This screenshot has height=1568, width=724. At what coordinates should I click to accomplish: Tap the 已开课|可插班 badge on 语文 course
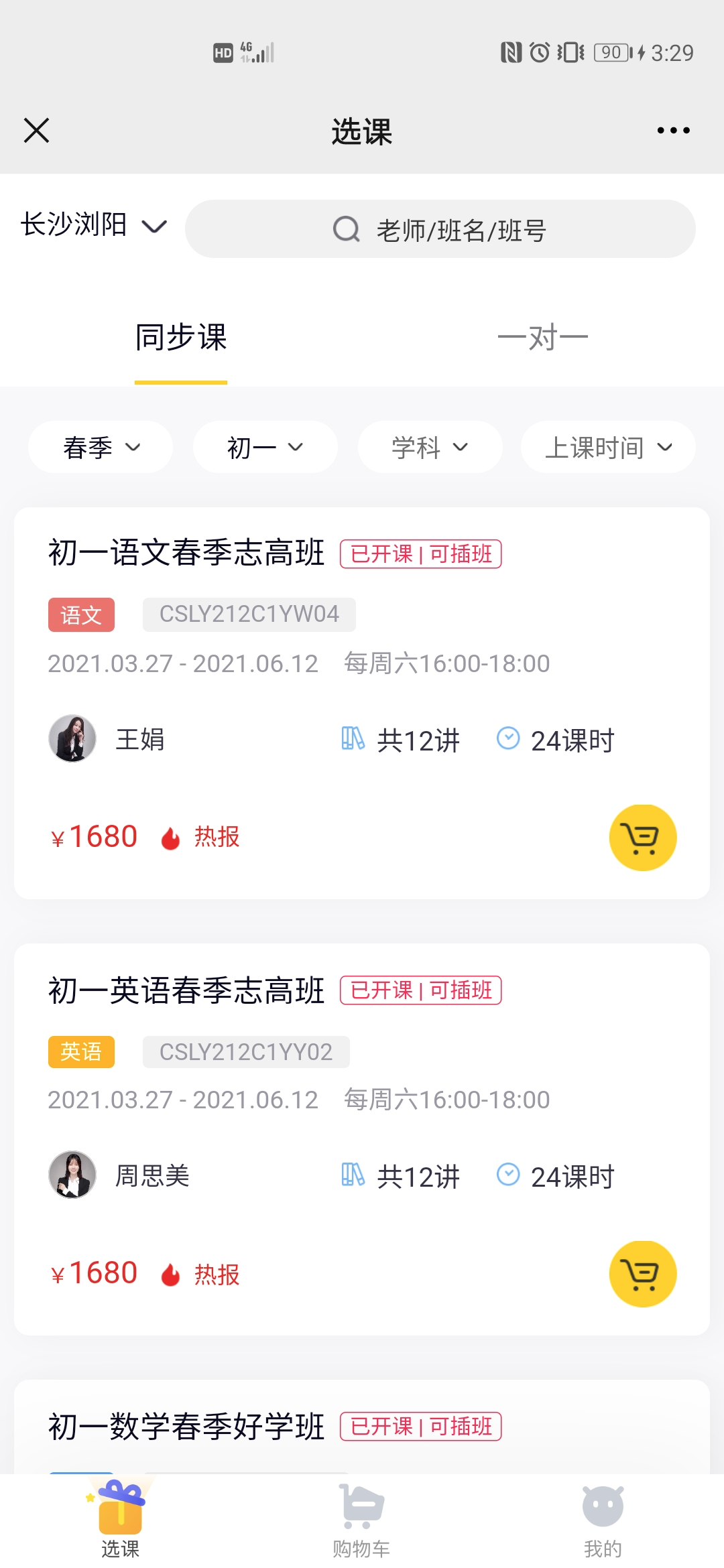(x=420, y=555)
